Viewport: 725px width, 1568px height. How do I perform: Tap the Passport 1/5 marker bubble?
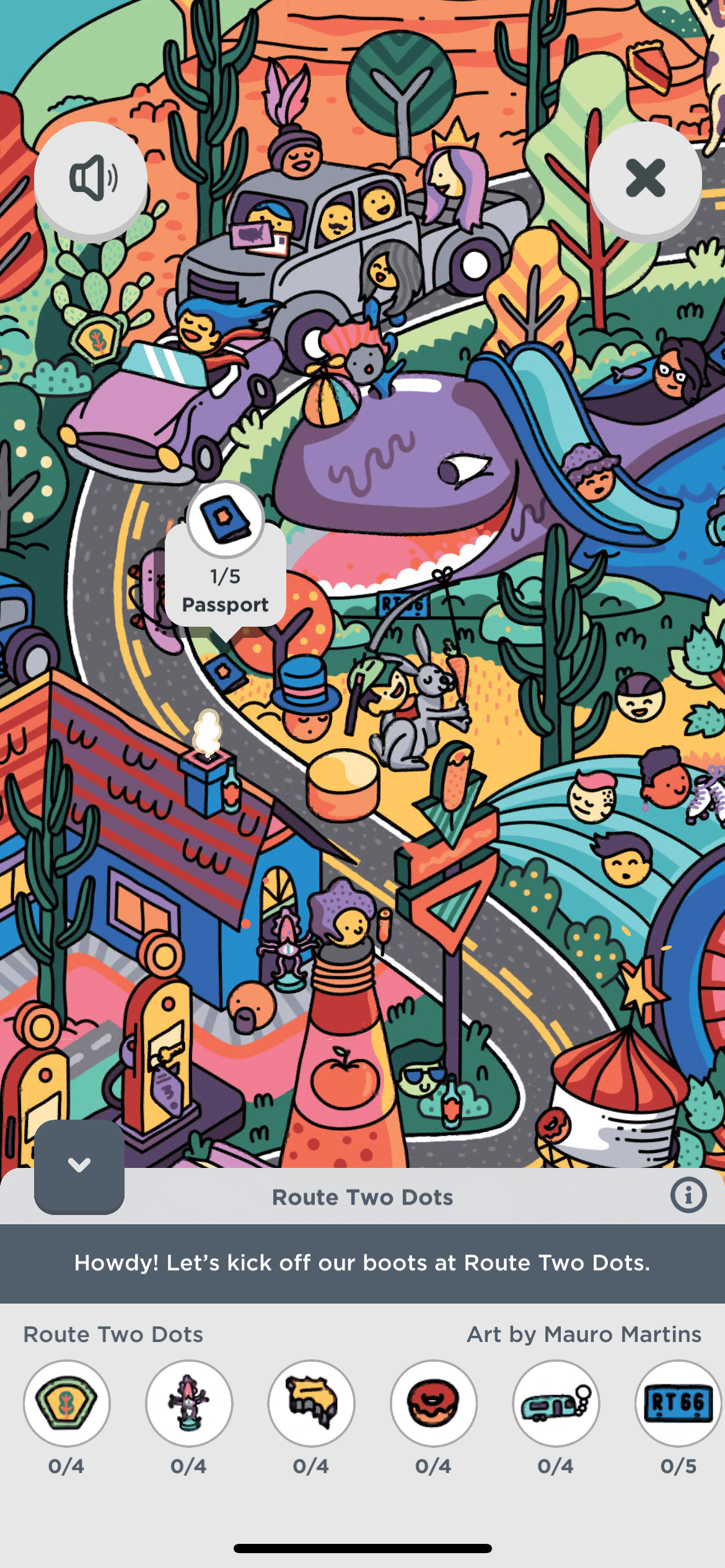[x=226, y=564]
